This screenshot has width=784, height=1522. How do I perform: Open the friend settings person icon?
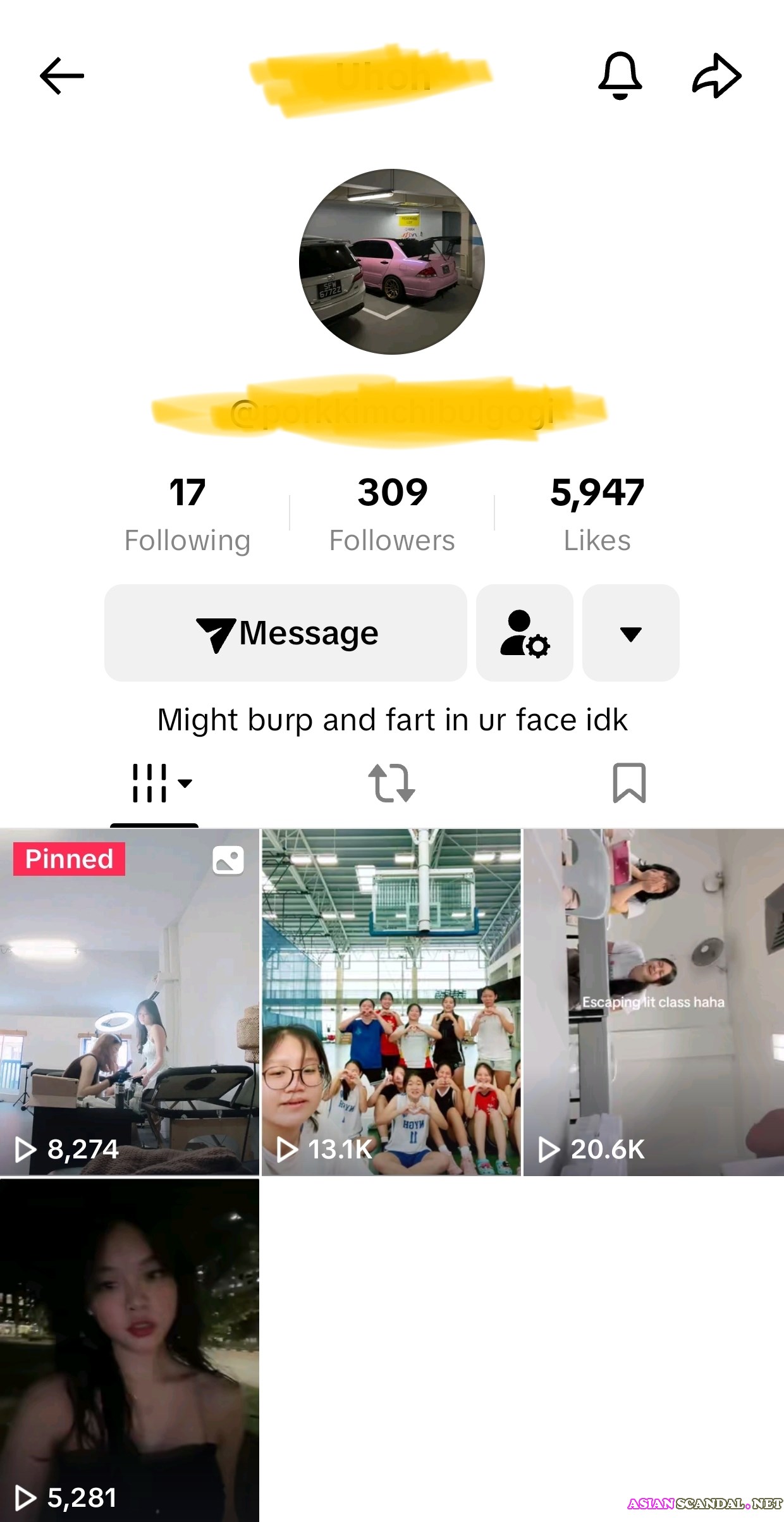(525, 633)
